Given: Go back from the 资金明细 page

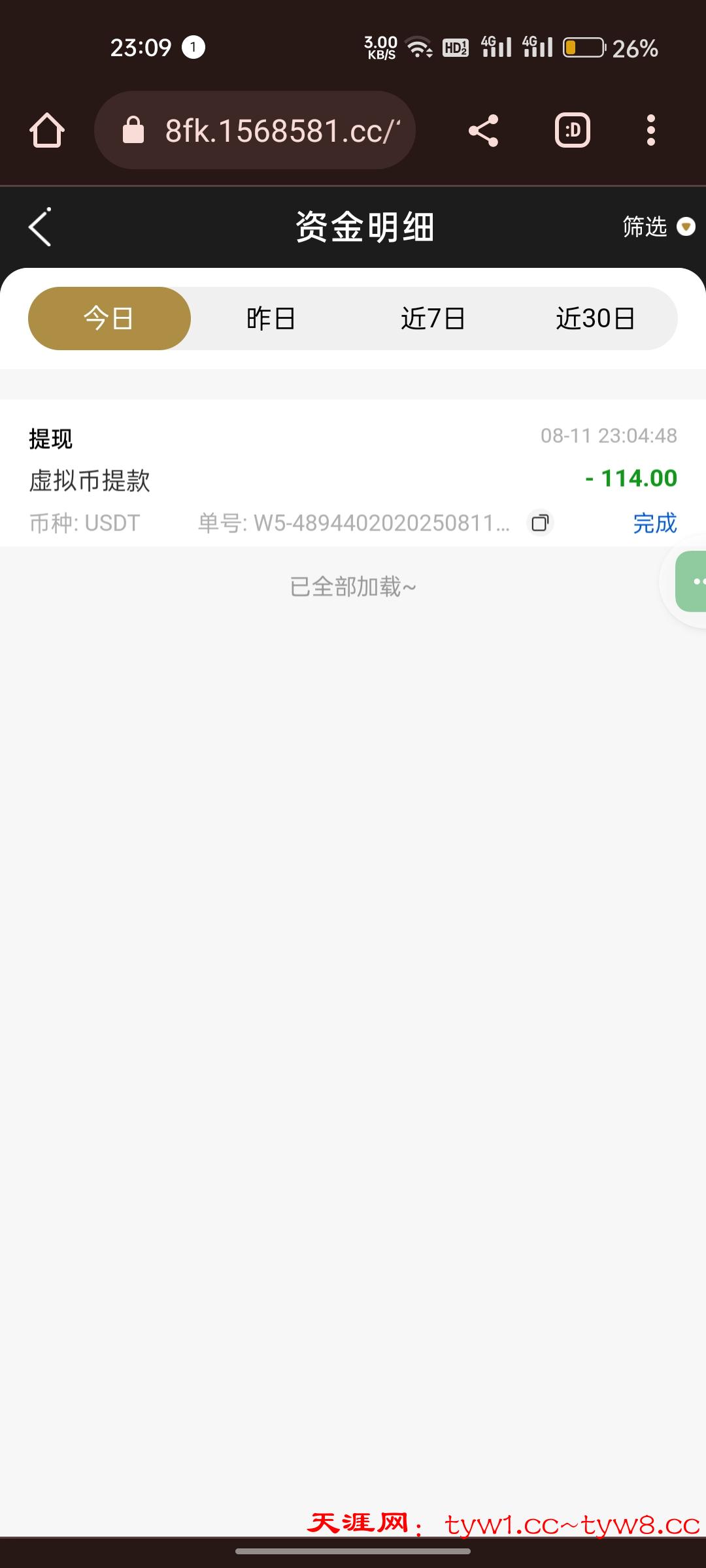Looking at the screenshot, I should pos(41,227).
